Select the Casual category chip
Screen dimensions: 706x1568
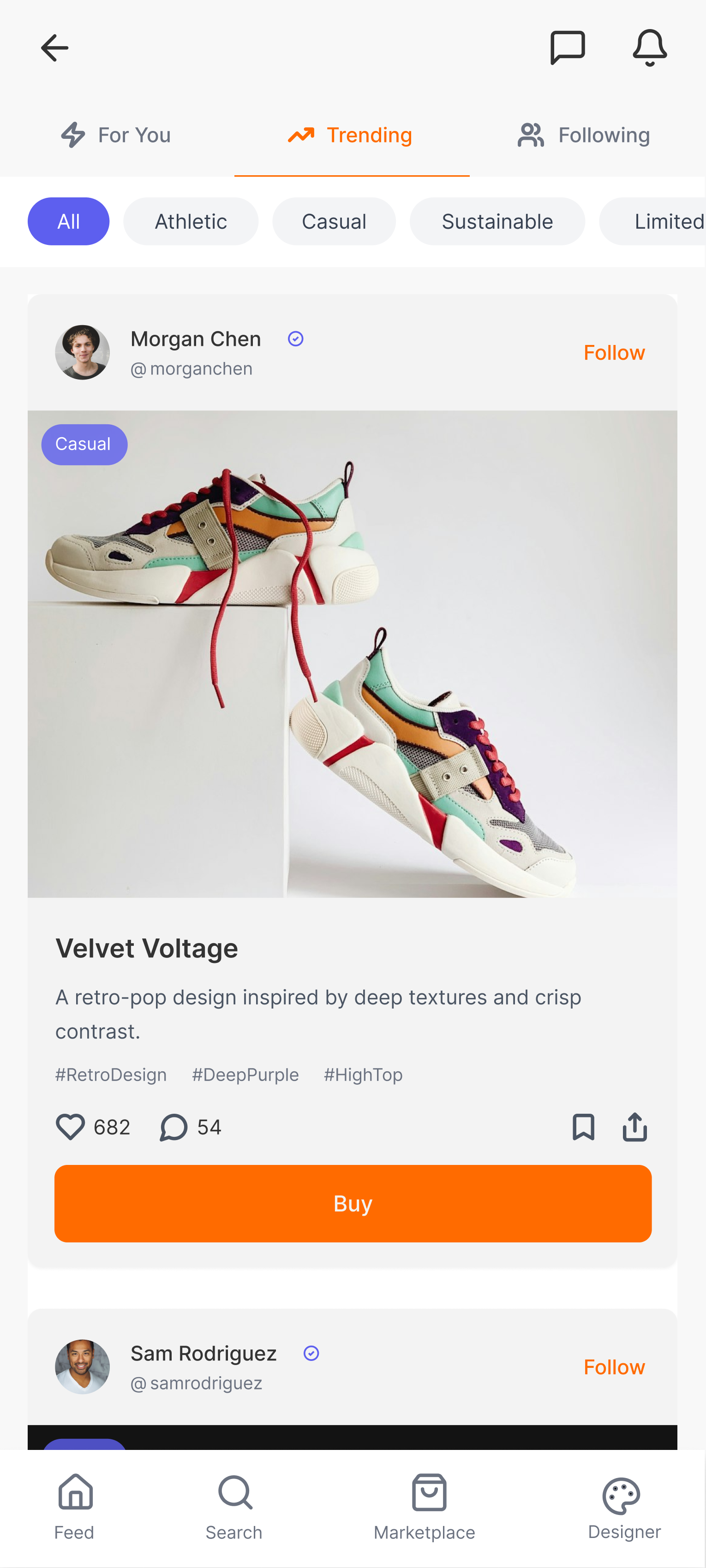pos(334,221)
